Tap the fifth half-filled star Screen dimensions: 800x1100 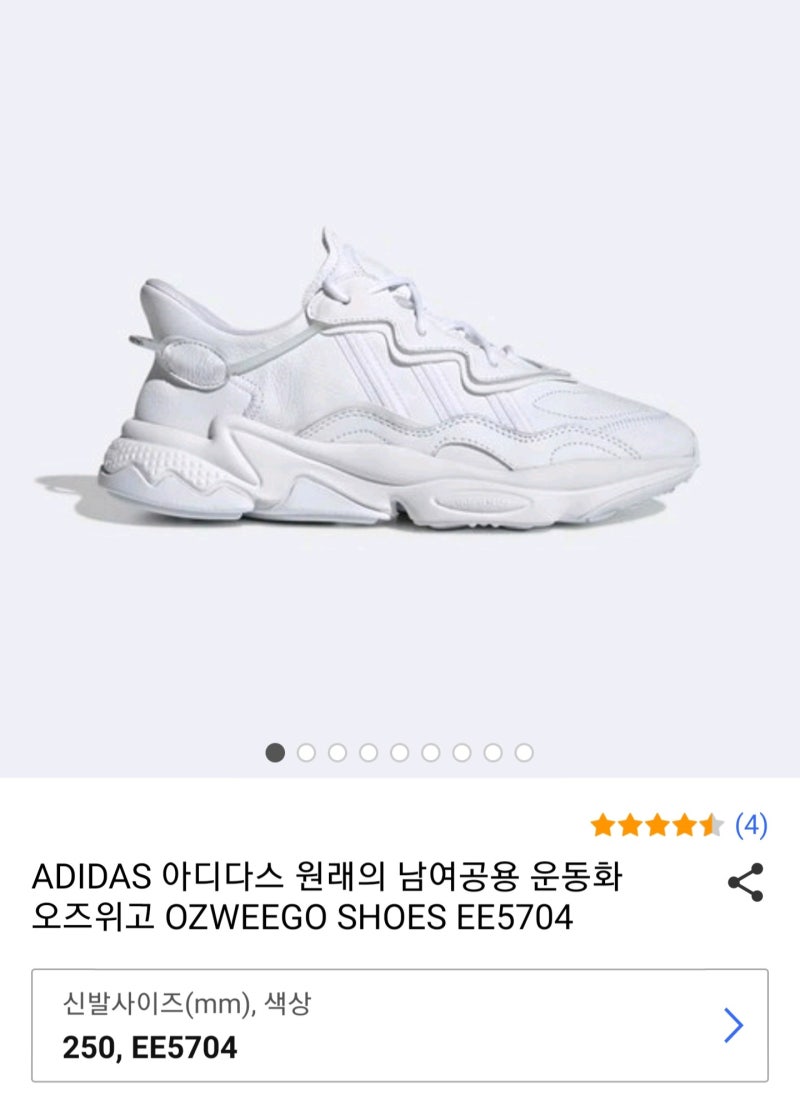click(x=710, y=825)
